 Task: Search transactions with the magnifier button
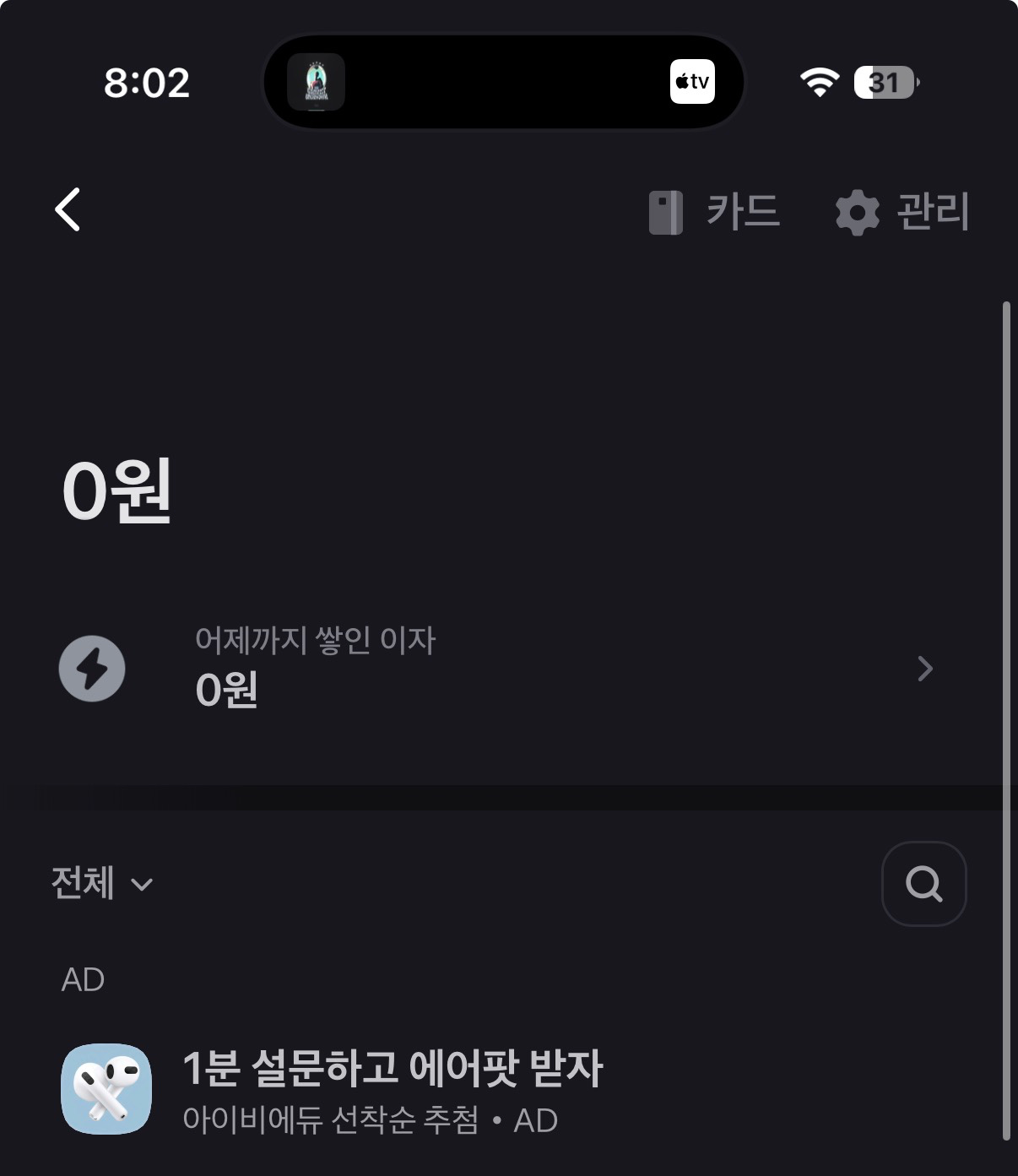coord(923,884)
